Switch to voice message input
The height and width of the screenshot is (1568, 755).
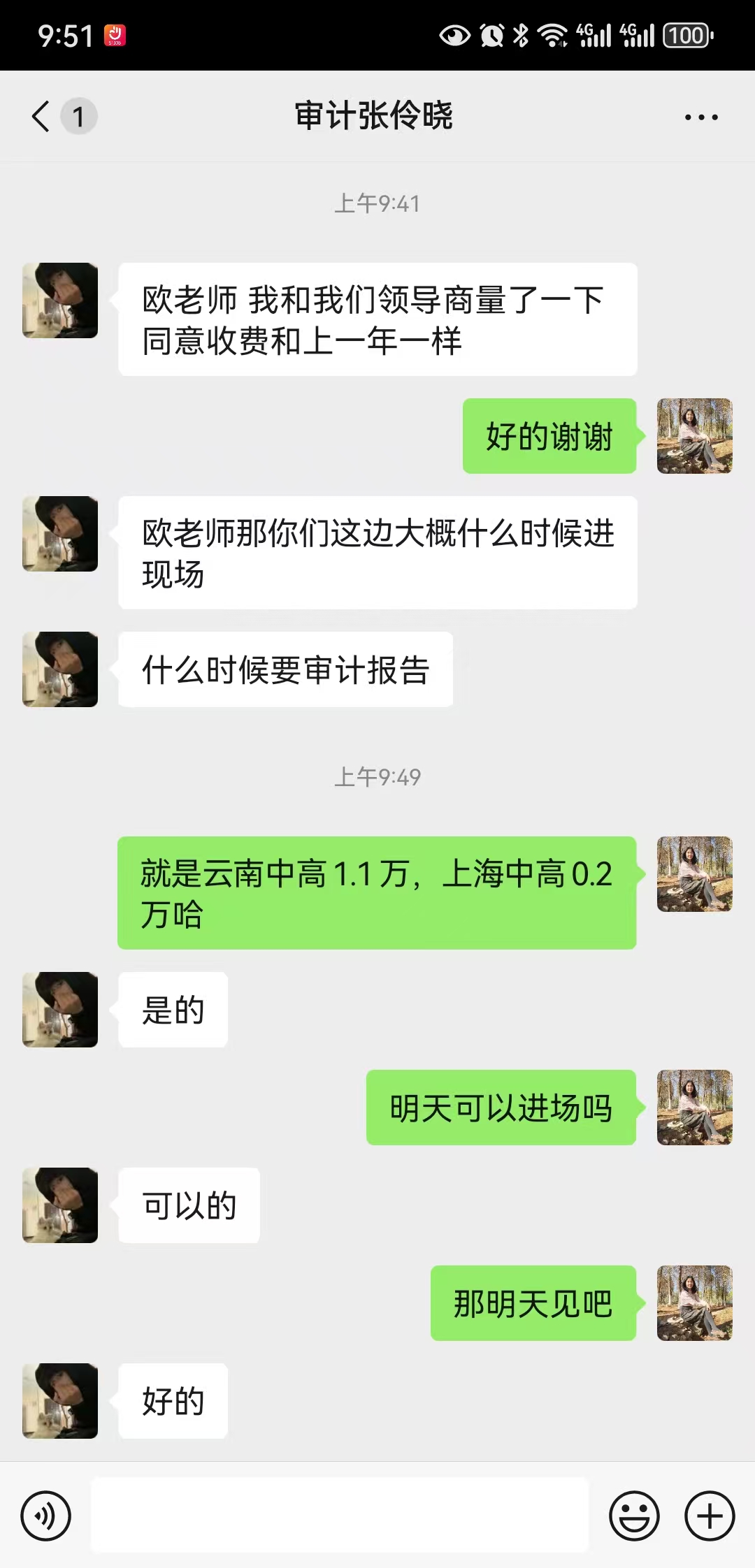(46, 1516)
